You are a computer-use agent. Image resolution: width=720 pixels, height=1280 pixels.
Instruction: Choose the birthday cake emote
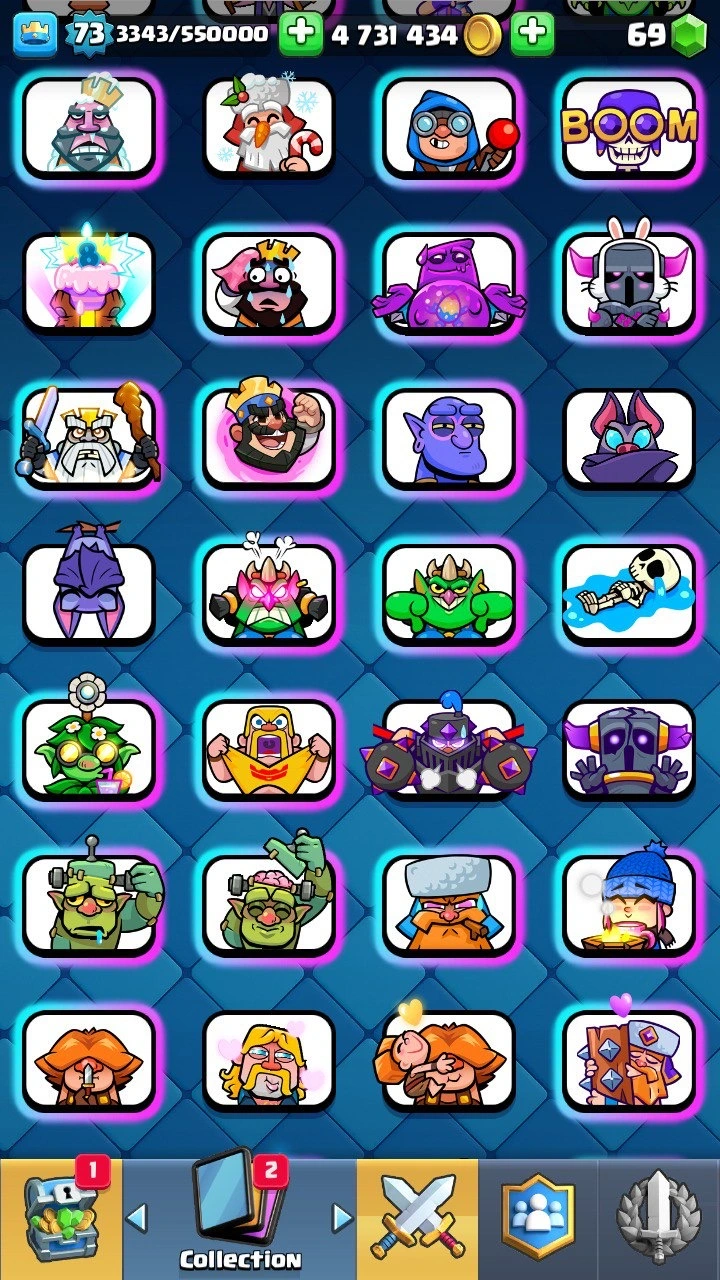(89, 283)
